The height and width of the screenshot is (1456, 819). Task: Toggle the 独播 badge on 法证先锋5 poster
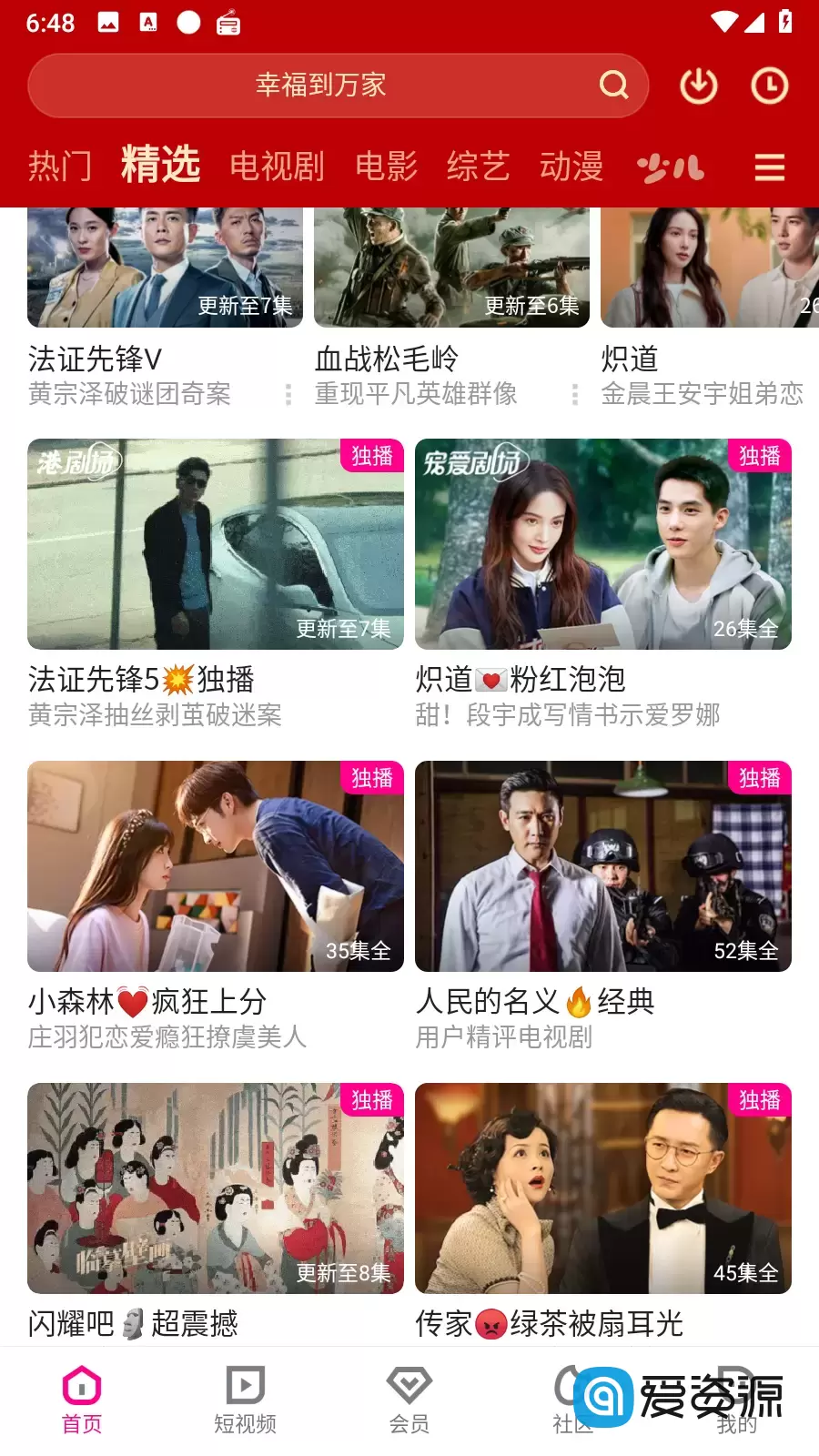[x=372, y=457]
